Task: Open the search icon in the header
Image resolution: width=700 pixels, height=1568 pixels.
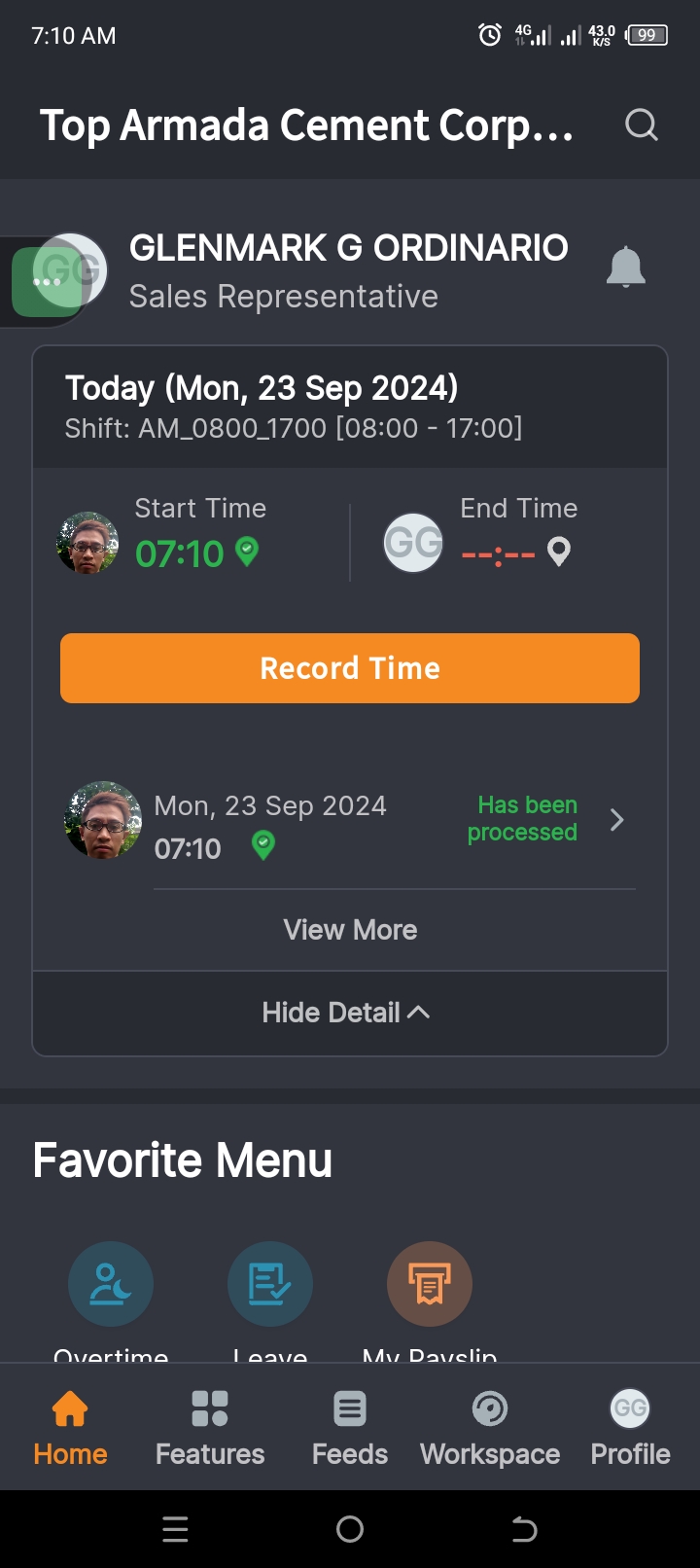Action: [641, 125]
